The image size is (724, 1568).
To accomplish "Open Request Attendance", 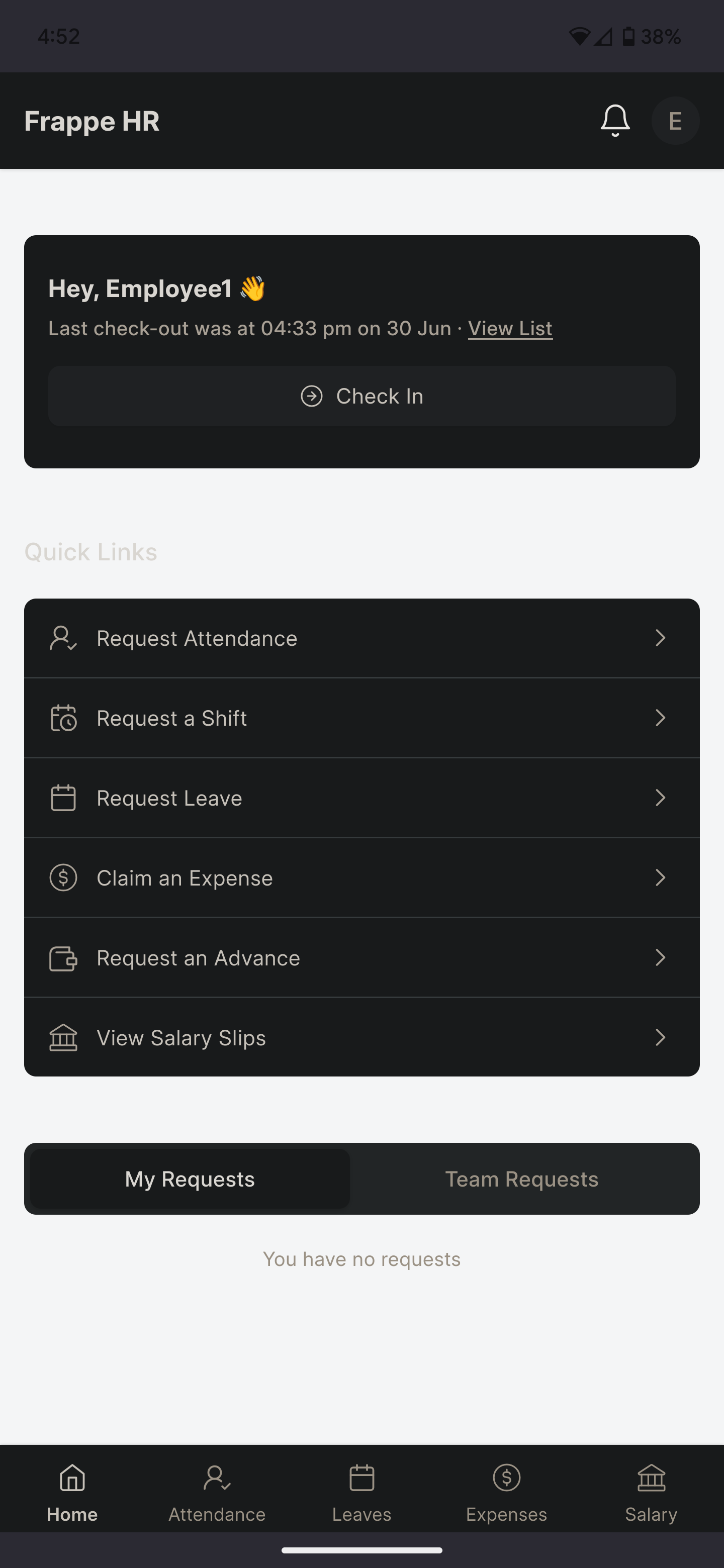I will point(361,638).
